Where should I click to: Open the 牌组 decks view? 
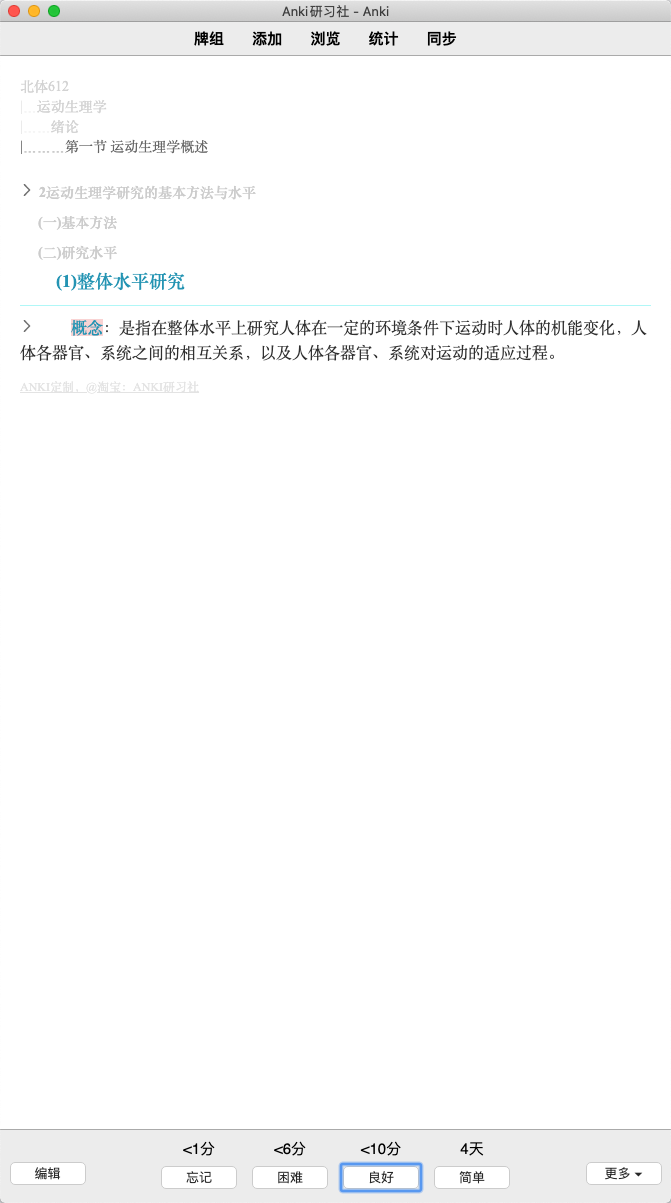209,39
